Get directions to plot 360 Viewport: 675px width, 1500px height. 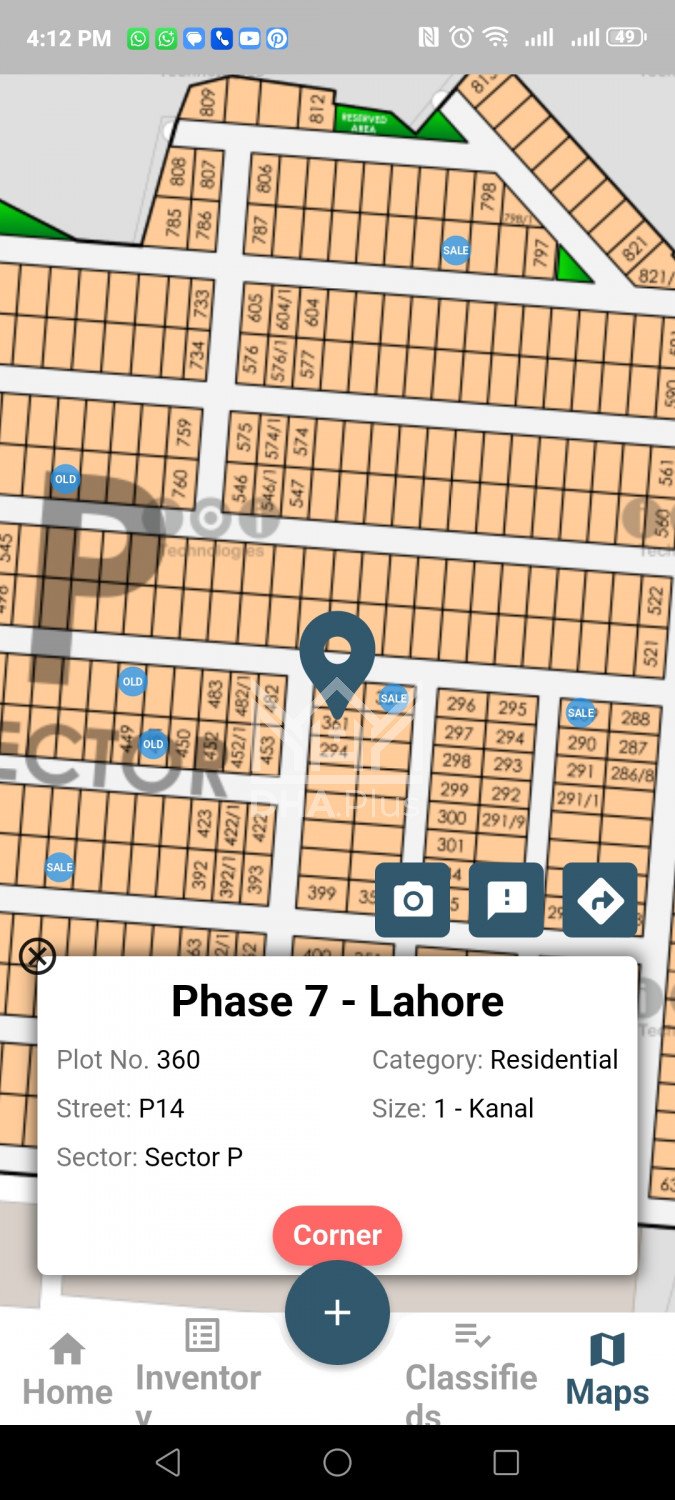(x=600, y=900)
